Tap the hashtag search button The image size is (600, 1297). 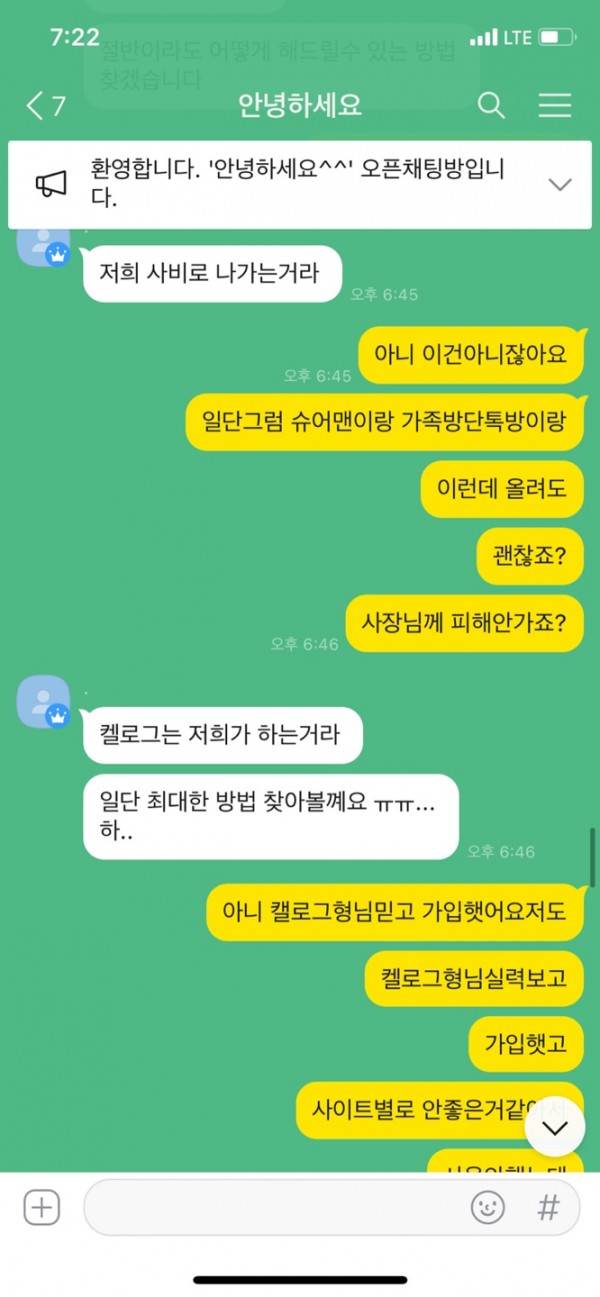(548, 1208)
